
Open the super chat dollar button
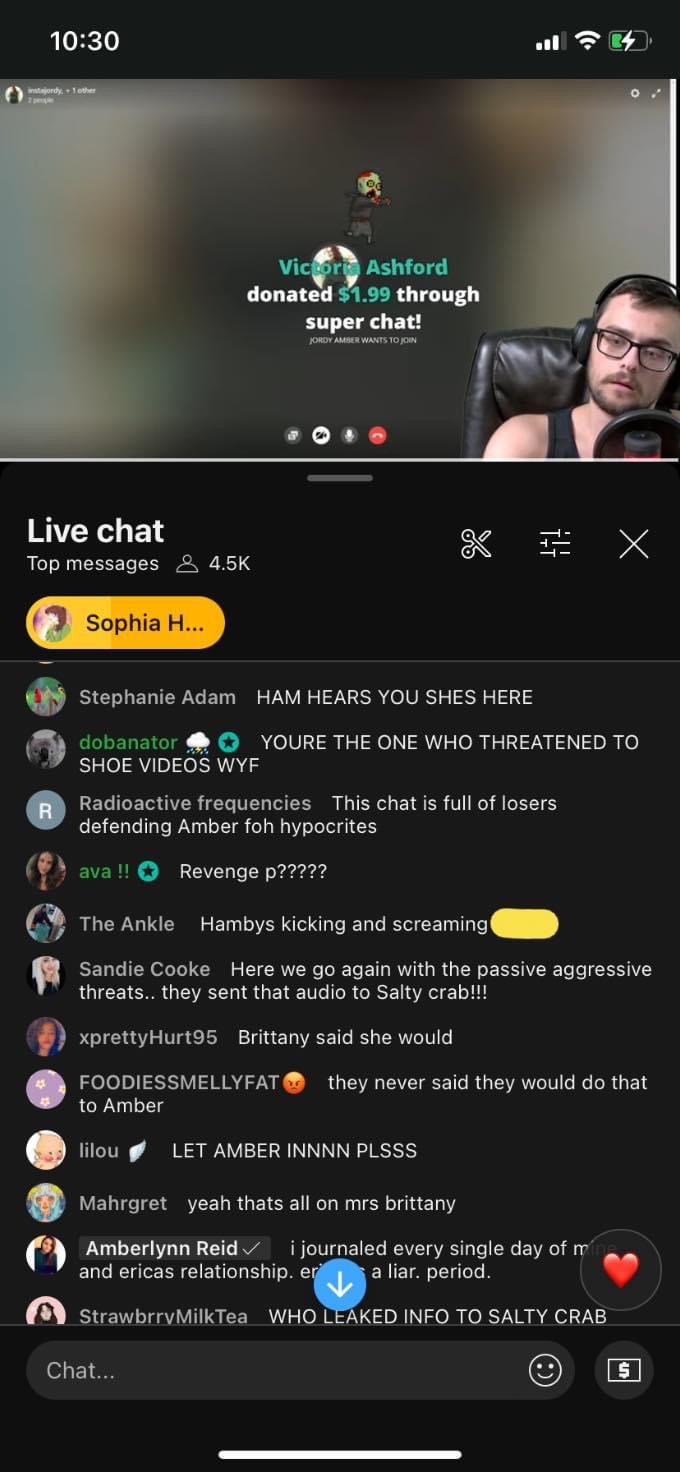[x=624, y=1370]
